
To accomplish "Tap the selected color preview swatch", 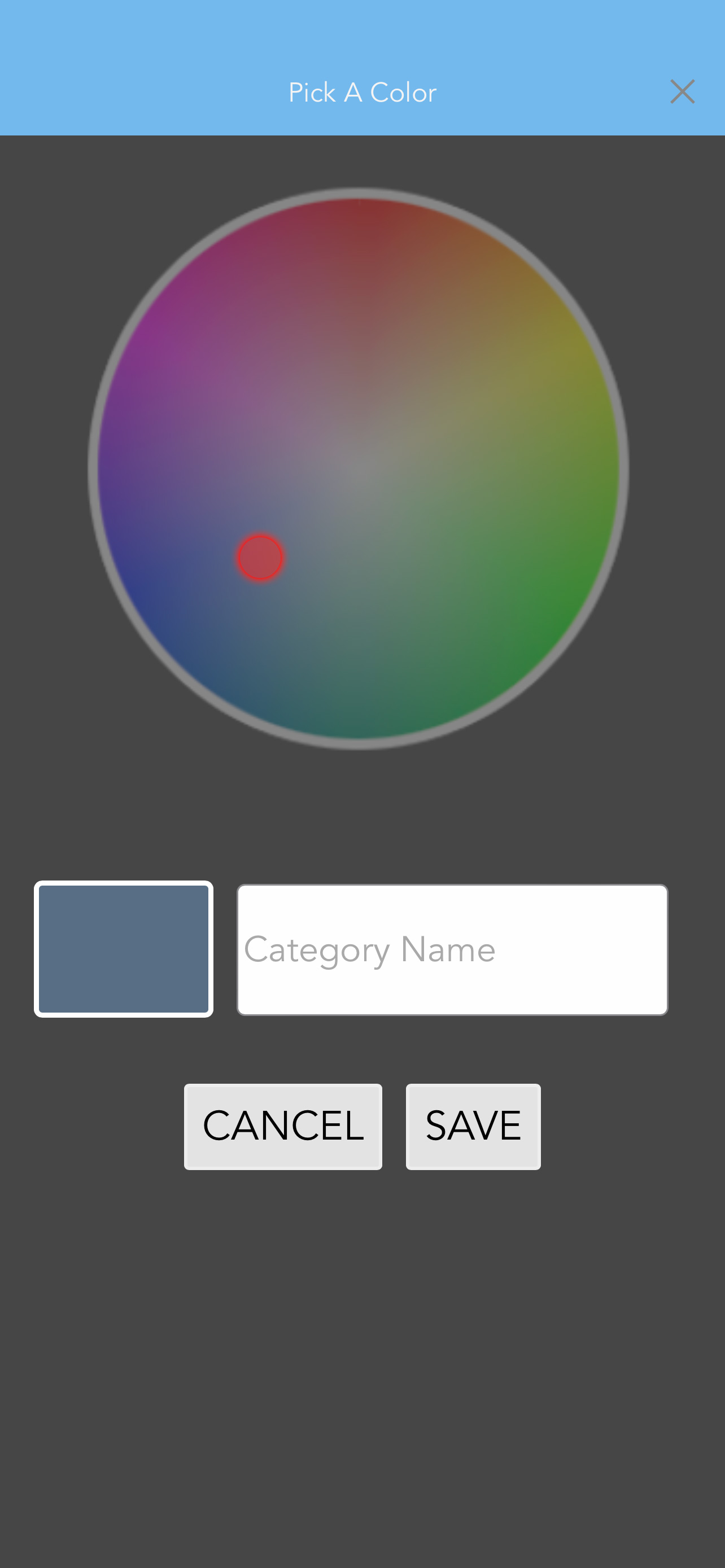I will [124, 949].
